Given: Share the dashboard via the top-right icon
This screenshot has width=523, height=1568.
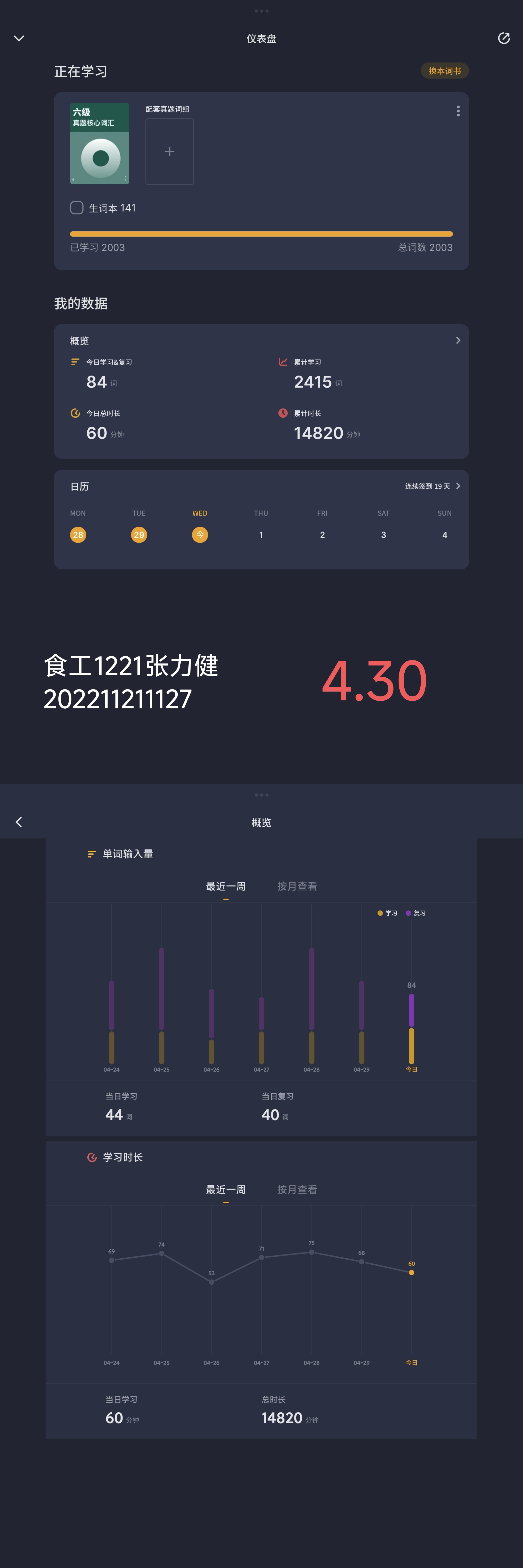Looking at the screenshot, I should coord(504,38).
